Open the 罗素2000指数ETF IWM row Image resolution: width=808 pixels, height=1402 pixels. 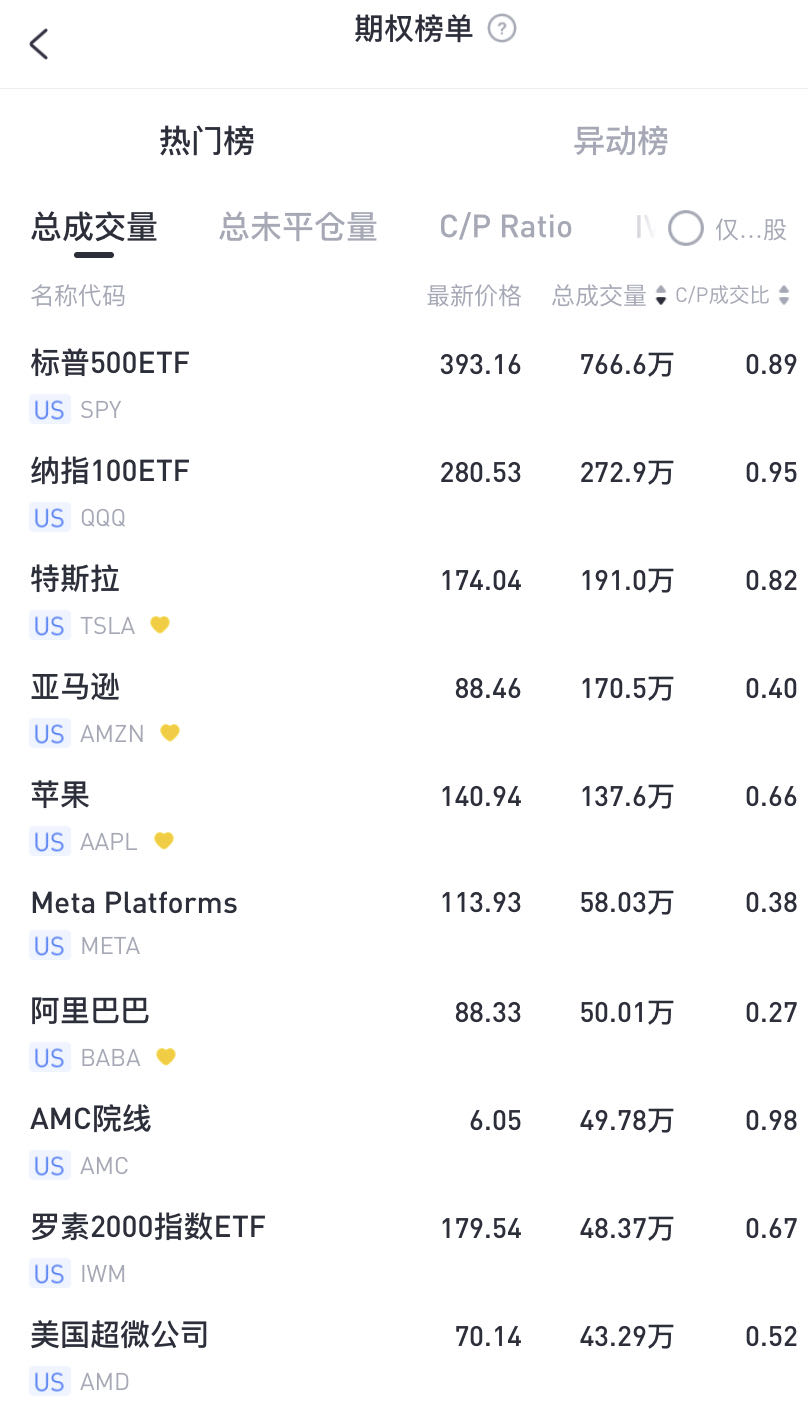[x=404, y=1248]
